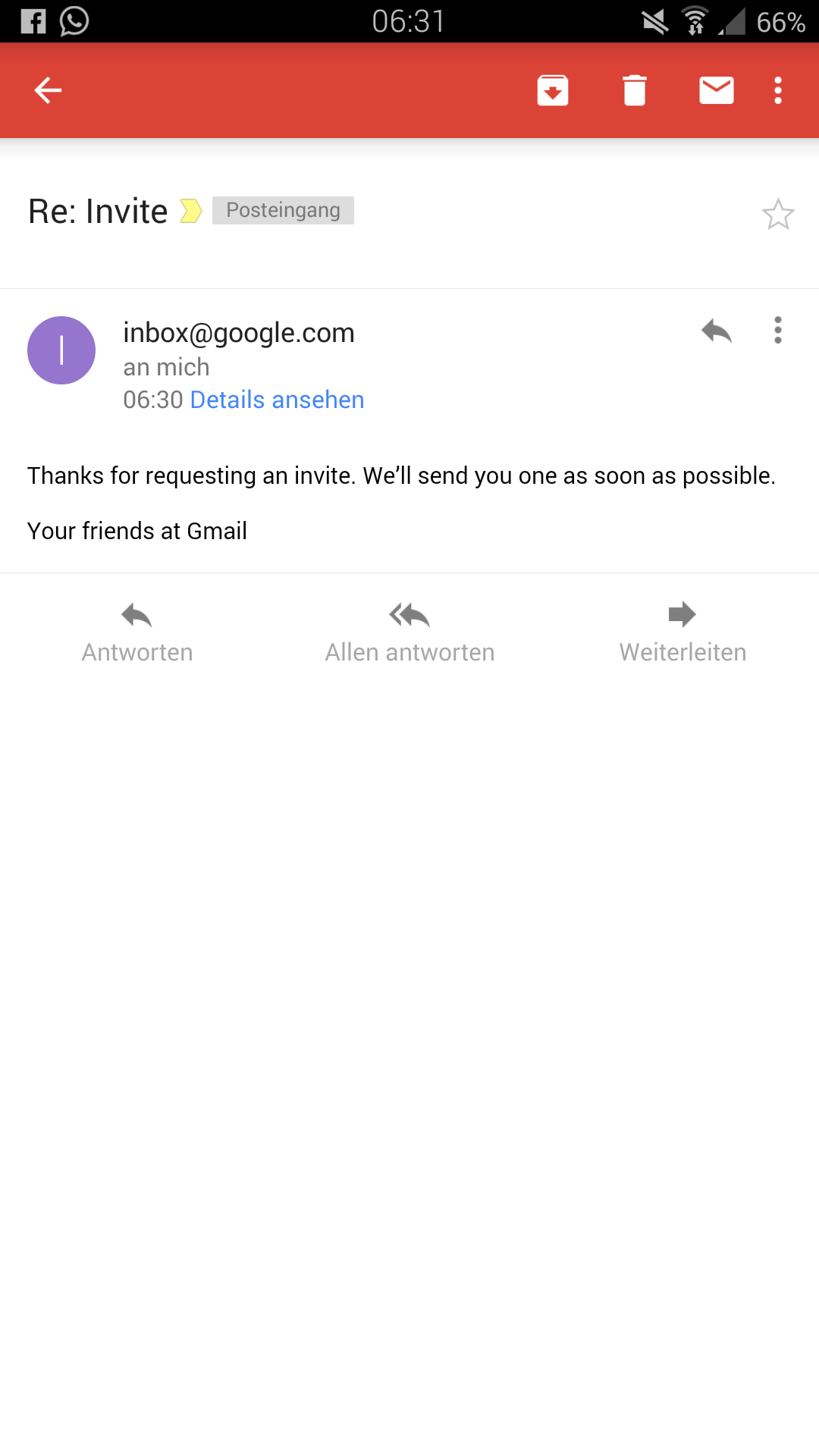Open the overflow menu in the app bar
This screenshot has height=1456, width=819.
[778, 90]
